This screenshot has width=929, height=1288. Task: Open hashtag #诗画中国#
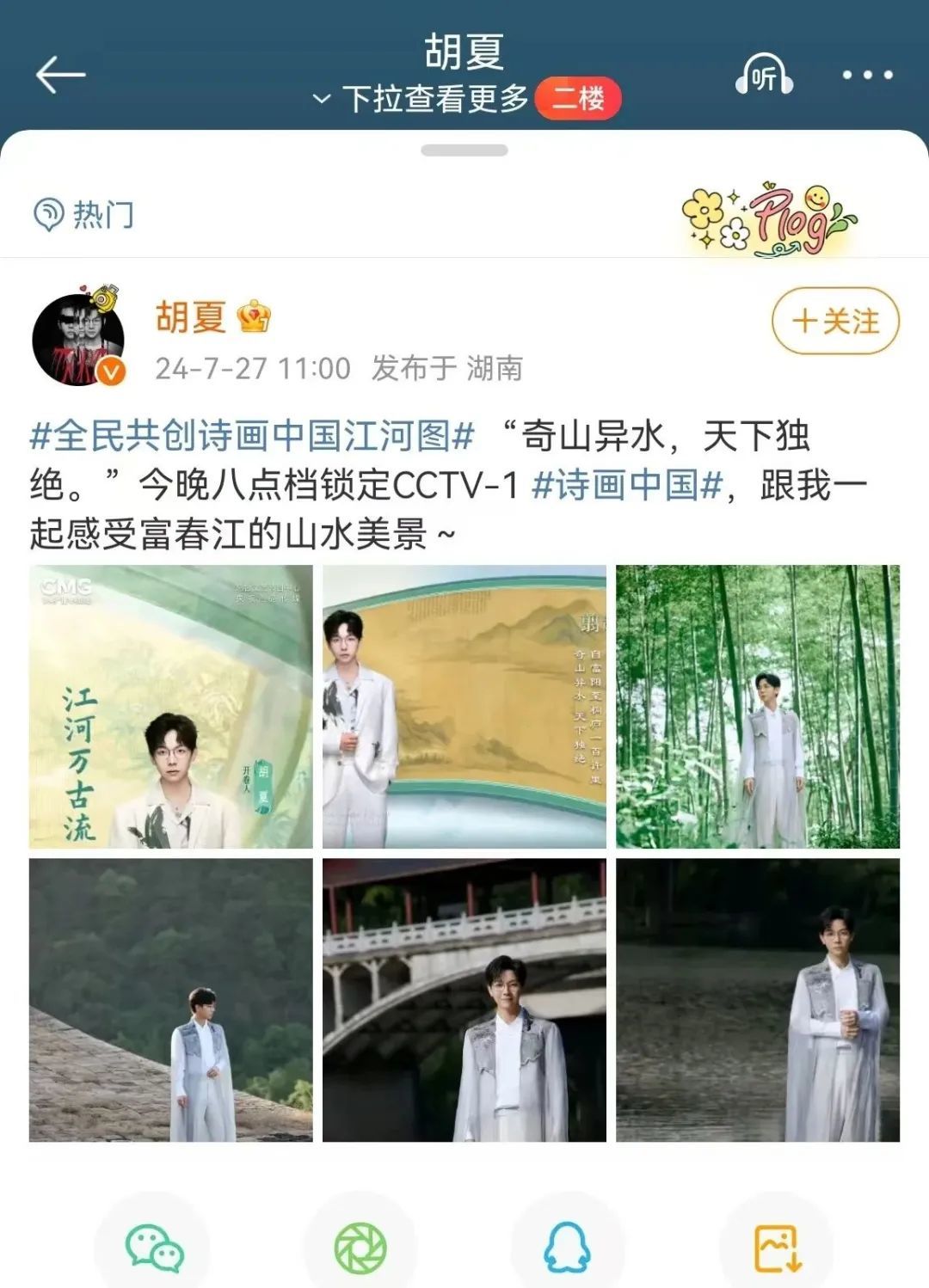click(x=627, y=485)
